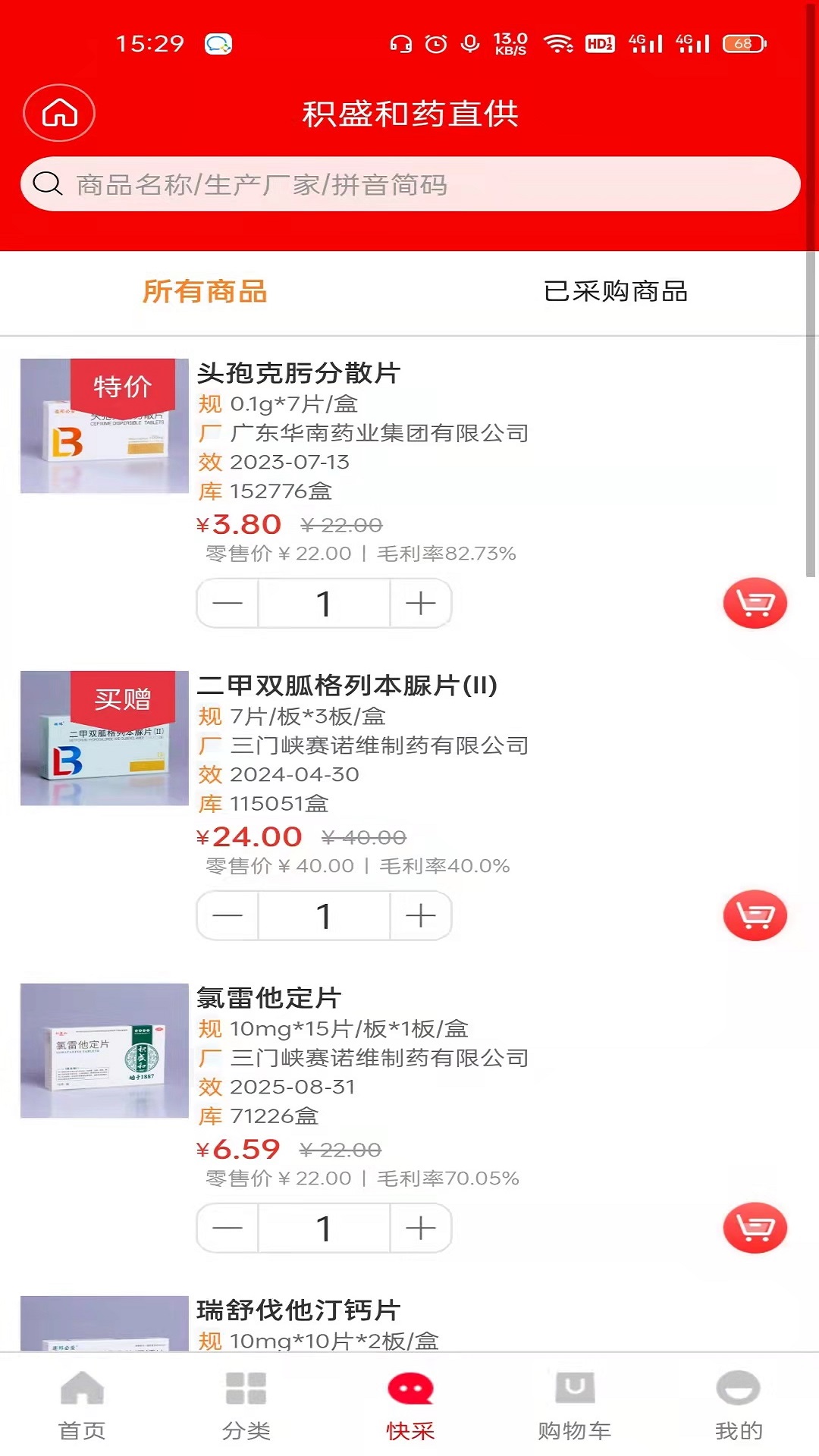The width and height of the screenshot is (819, 1456).
Task: Tap cart icon for 氯雷他定片
Action: pos(755,1227)
